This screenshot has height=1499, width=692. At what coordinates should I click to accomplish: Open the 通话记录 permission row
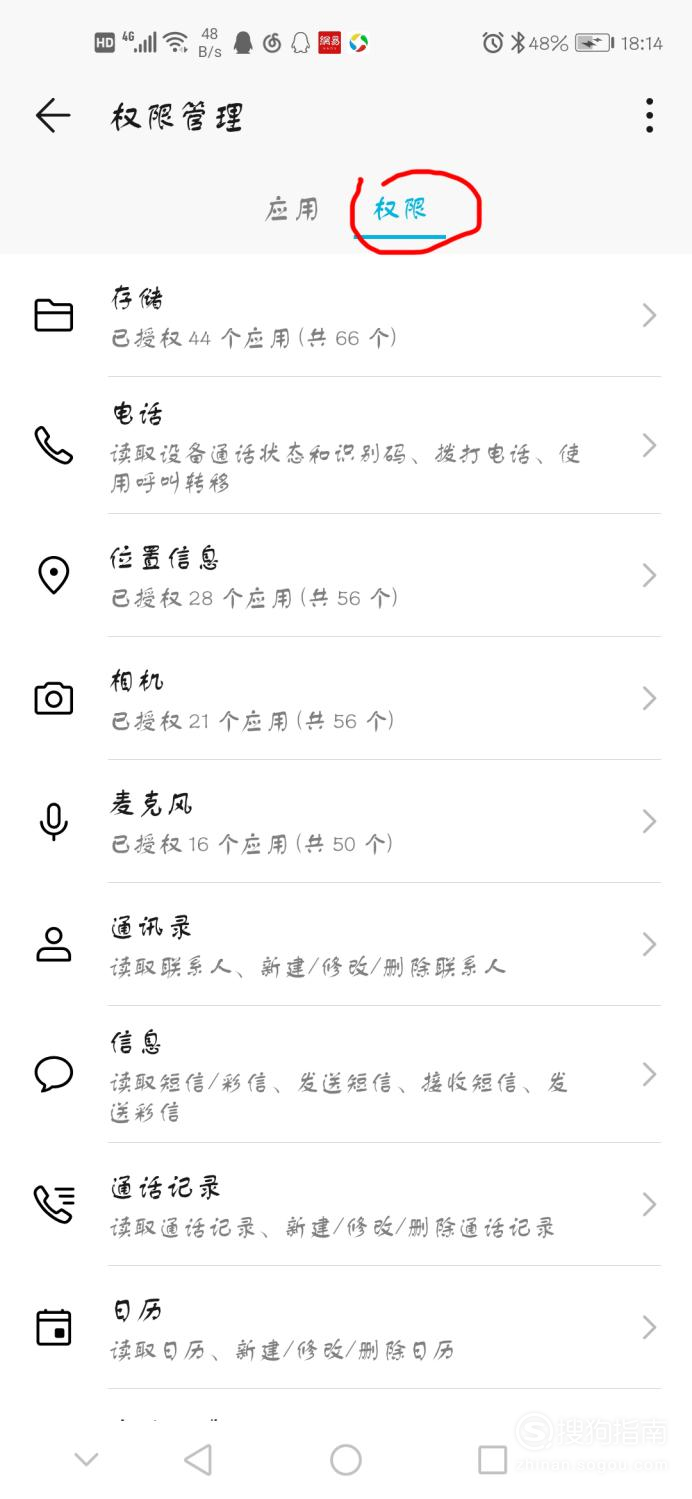pos(346,1204)
